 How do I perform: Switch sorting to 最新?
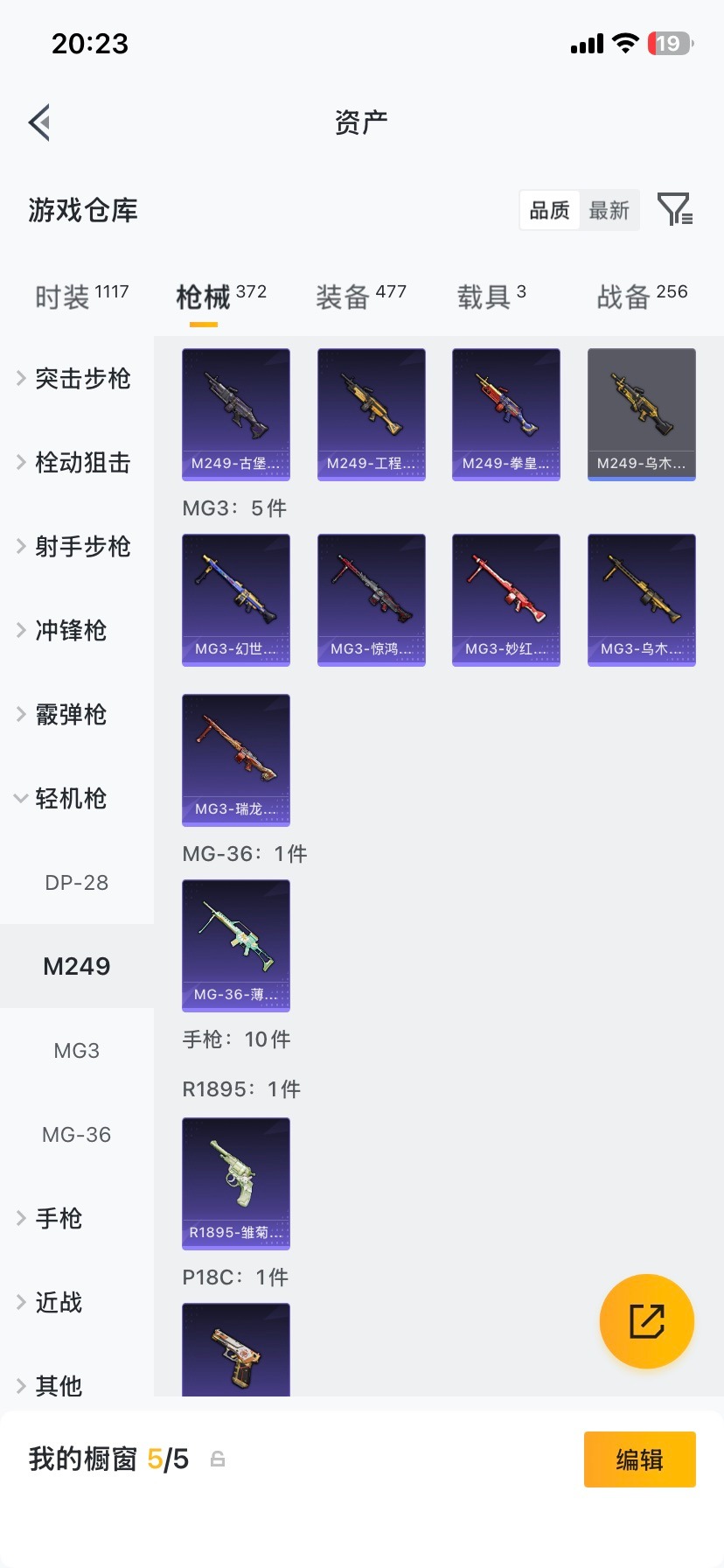(609, 210)
